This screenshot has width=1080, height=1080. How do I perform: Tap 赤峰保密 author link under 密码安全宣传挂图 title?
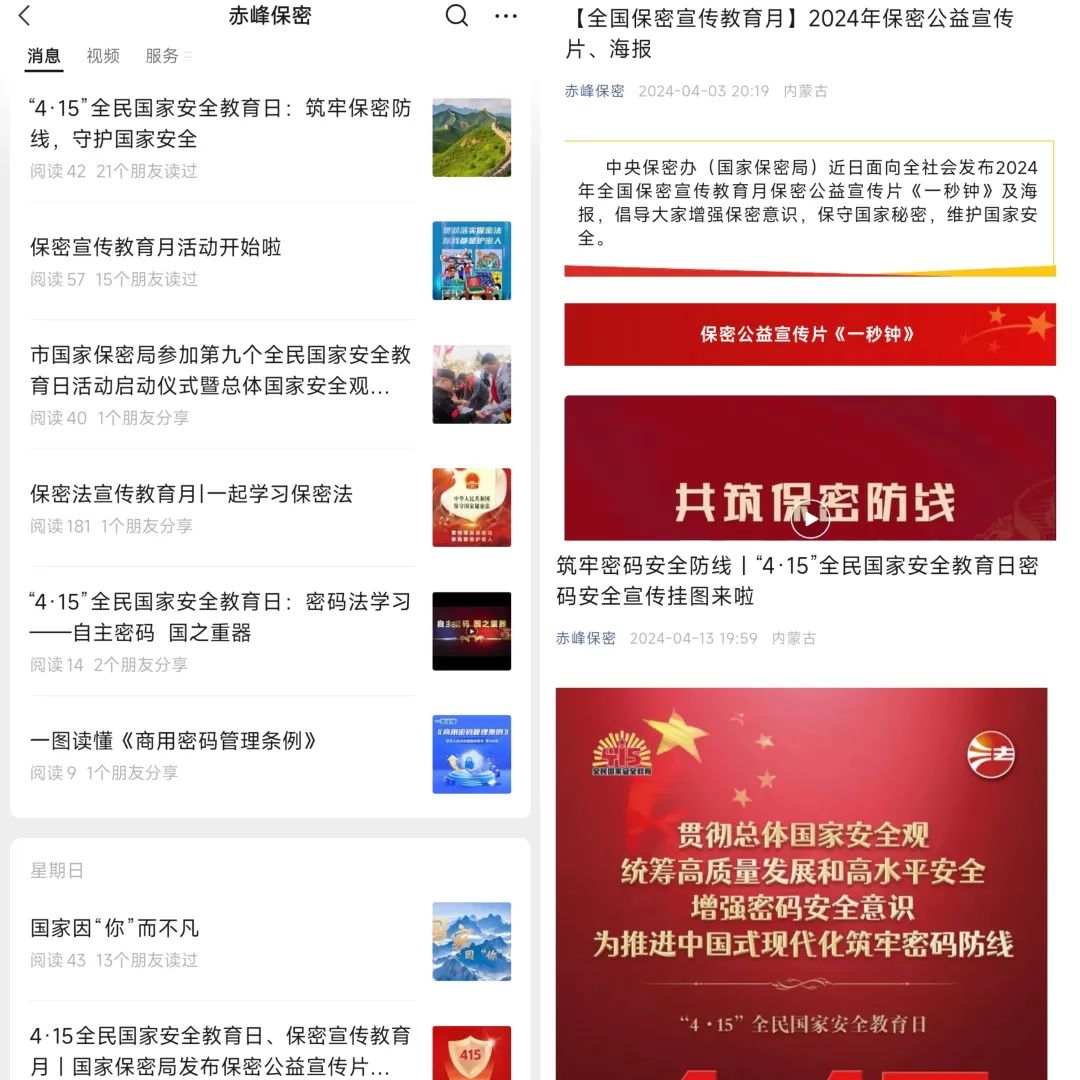pos(586,638)
